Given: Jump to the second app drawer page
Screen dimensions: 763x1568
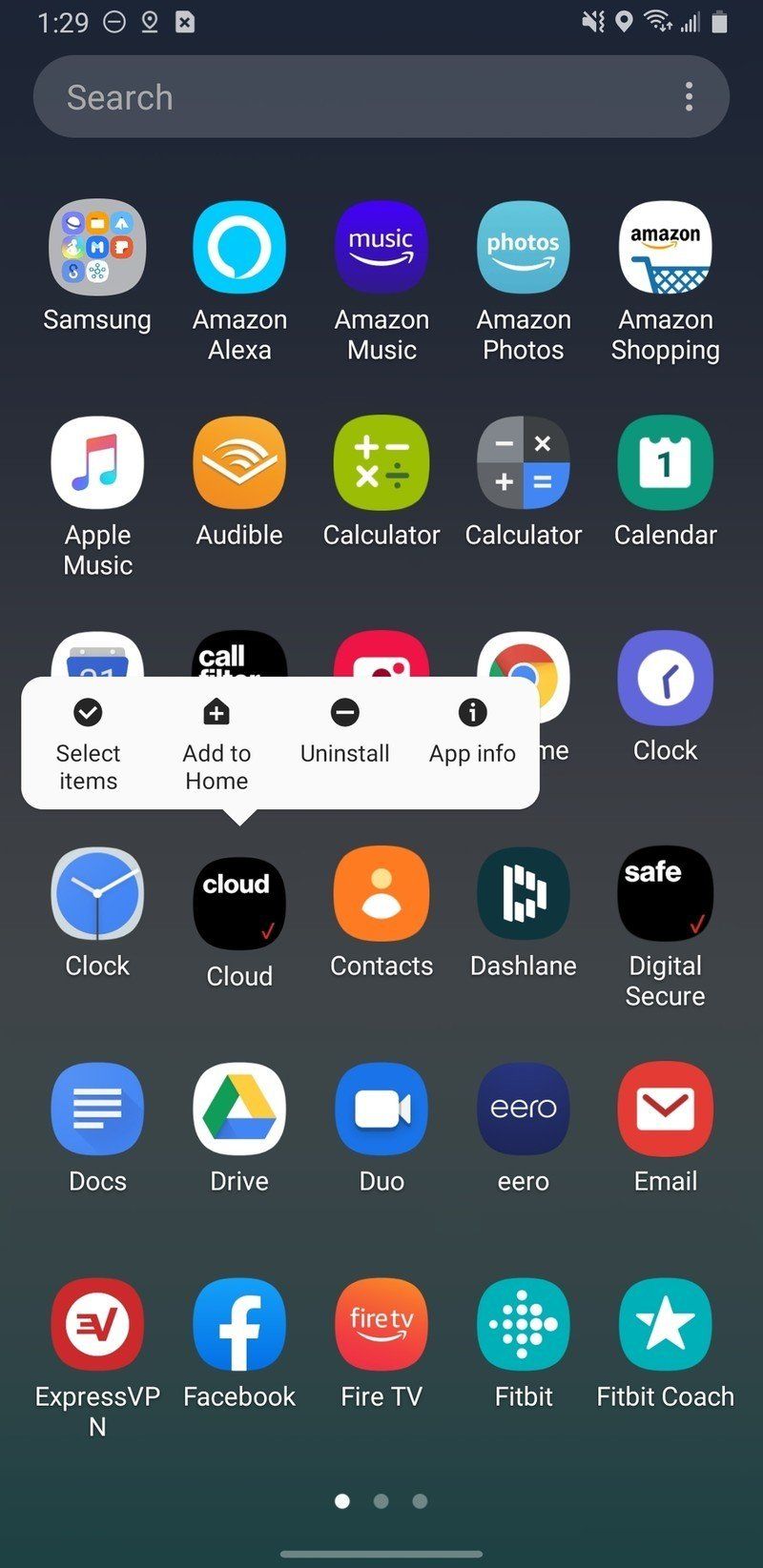Looking at the screenshot, I should tap(381, 1500).
